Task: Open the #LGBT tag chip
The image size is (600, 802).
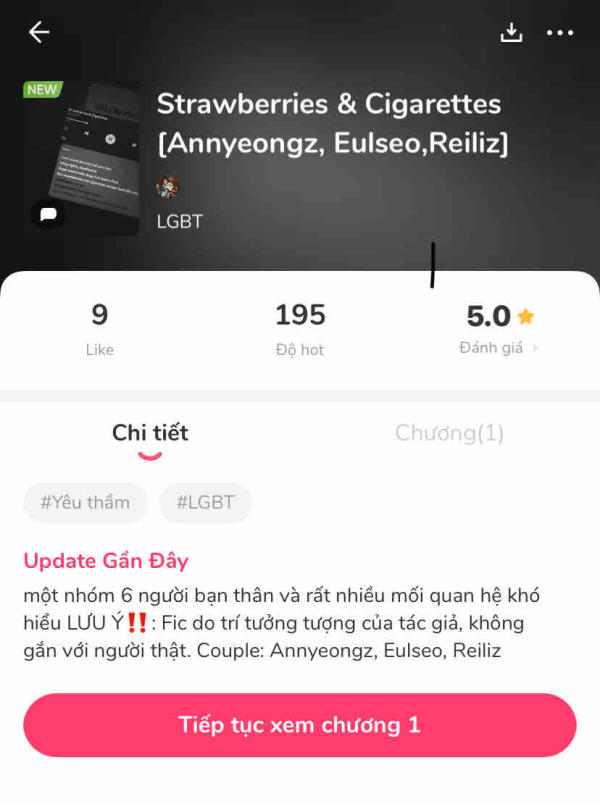Action: (205, 503)
